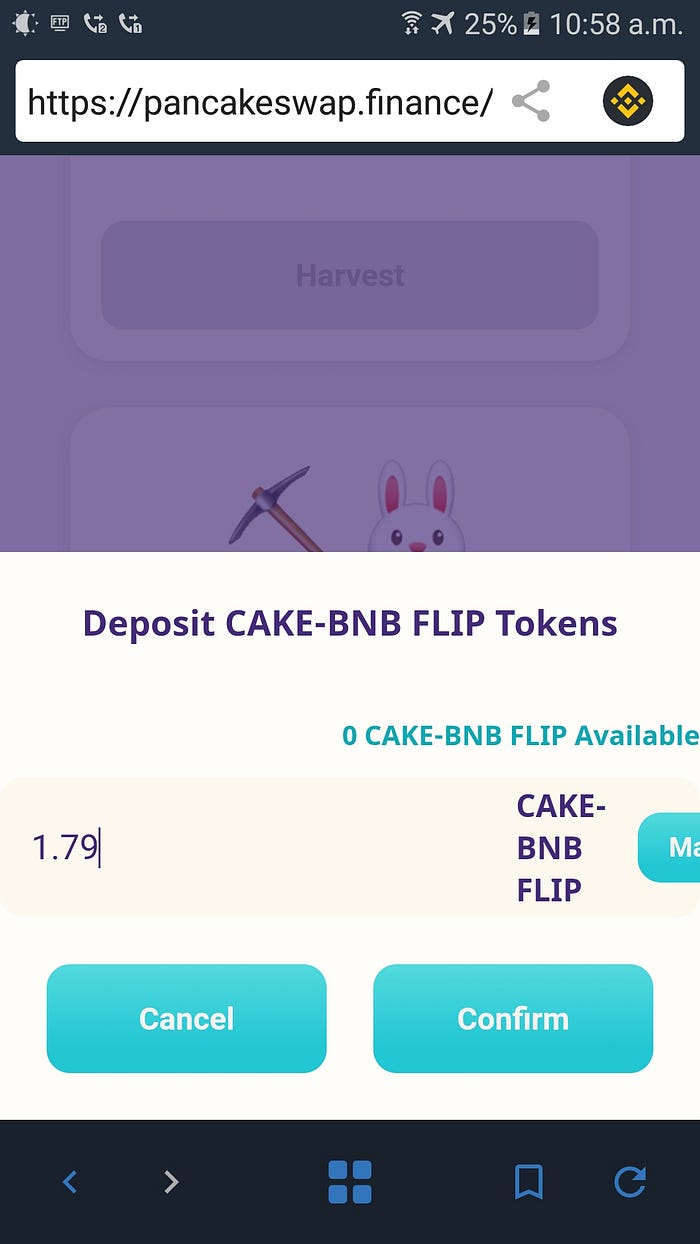Cancel the deposit dialog
The width and height of the screenshot is (700, 1244).
186,1018
